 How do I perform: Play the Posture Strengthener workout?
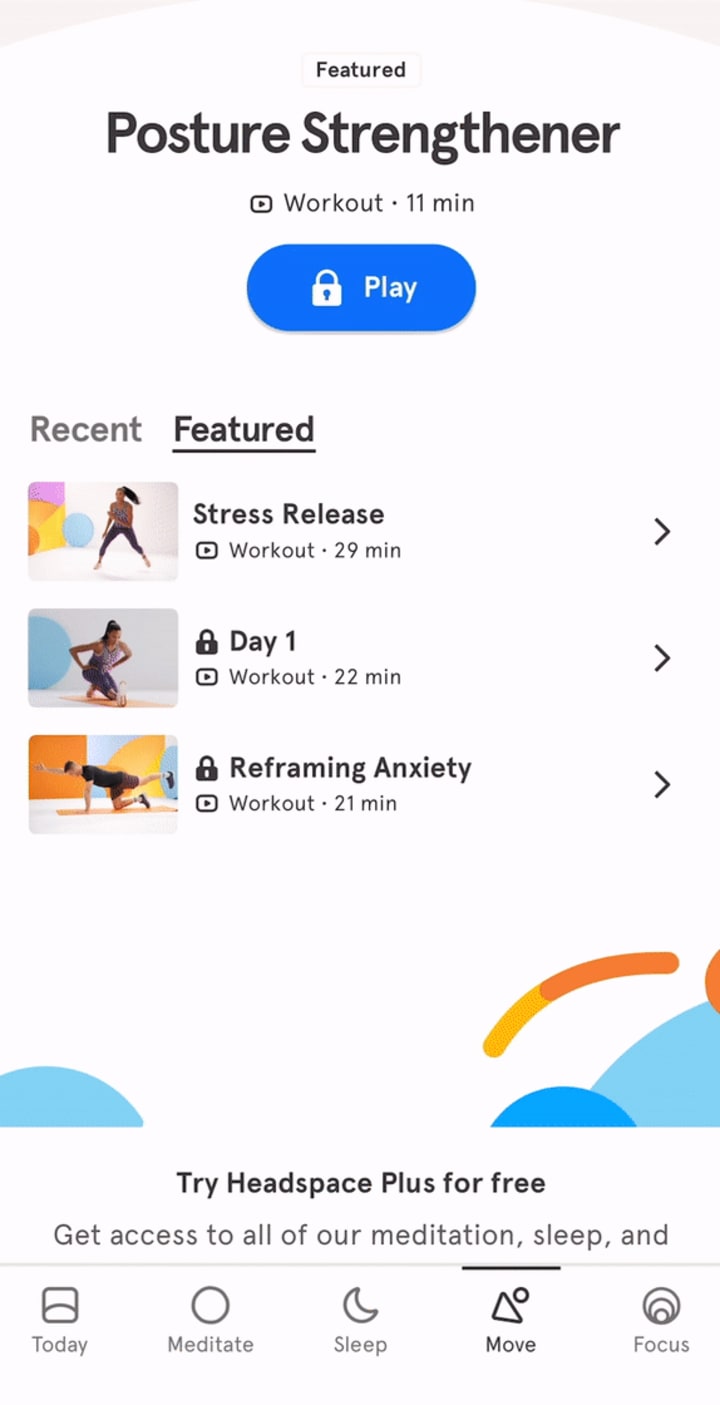(361, 288)
